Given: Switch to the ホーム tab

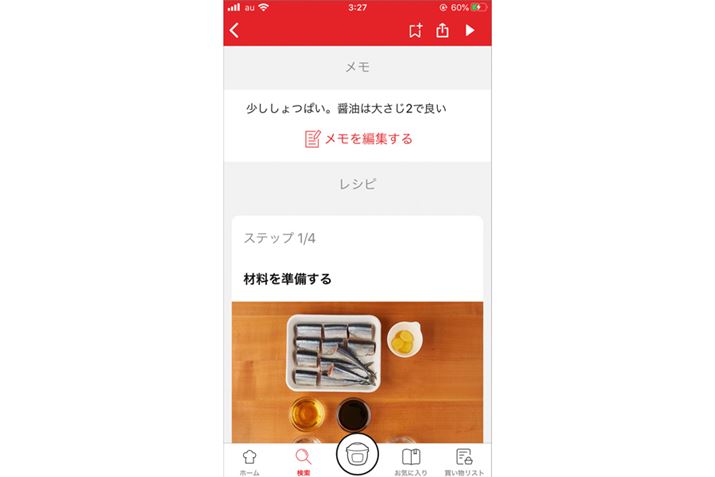Looking at the screenshot, I should tap(249, 461).
